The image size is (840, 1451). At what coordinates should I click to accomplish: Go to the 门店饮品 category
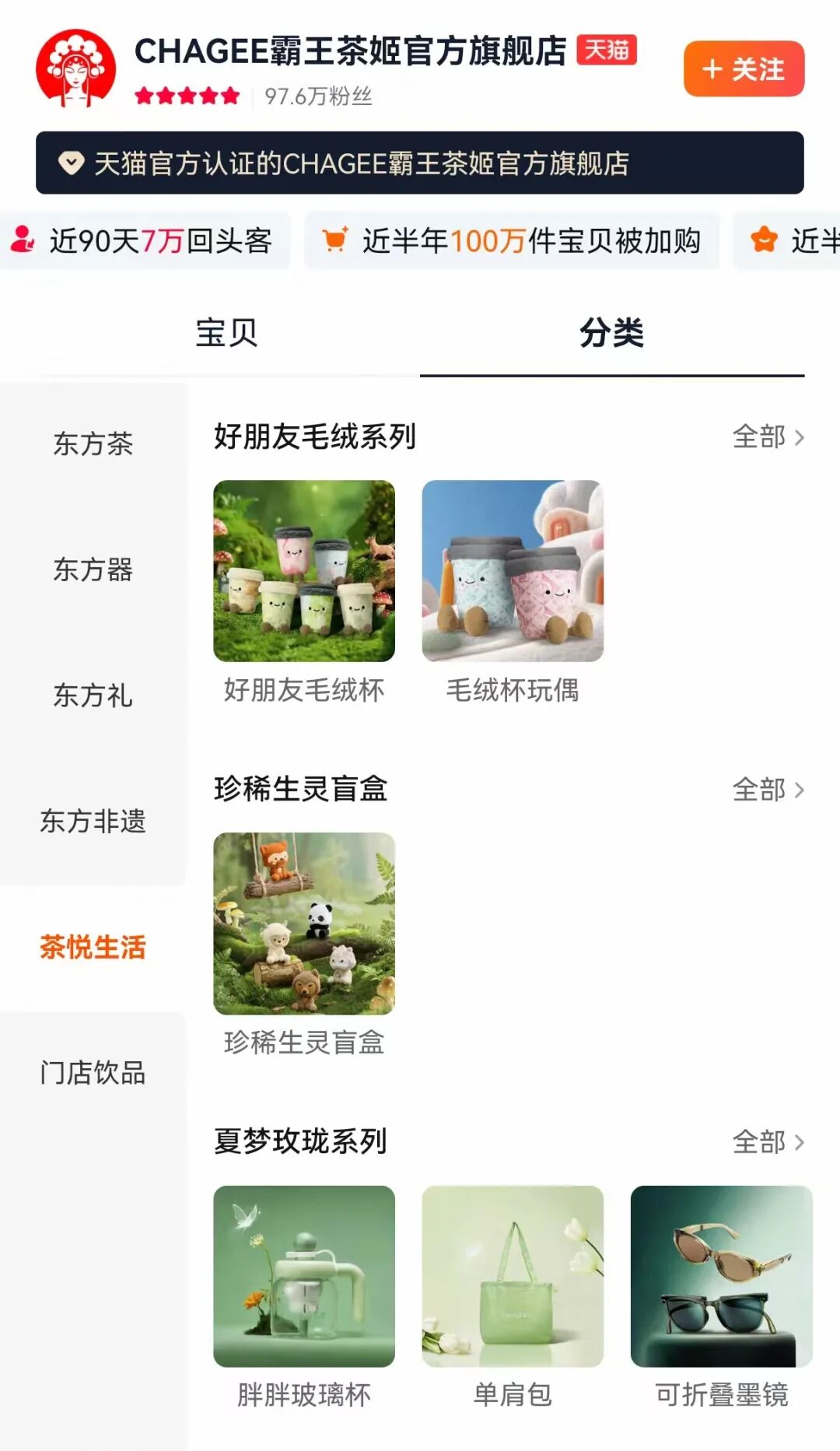point(93,1073)
